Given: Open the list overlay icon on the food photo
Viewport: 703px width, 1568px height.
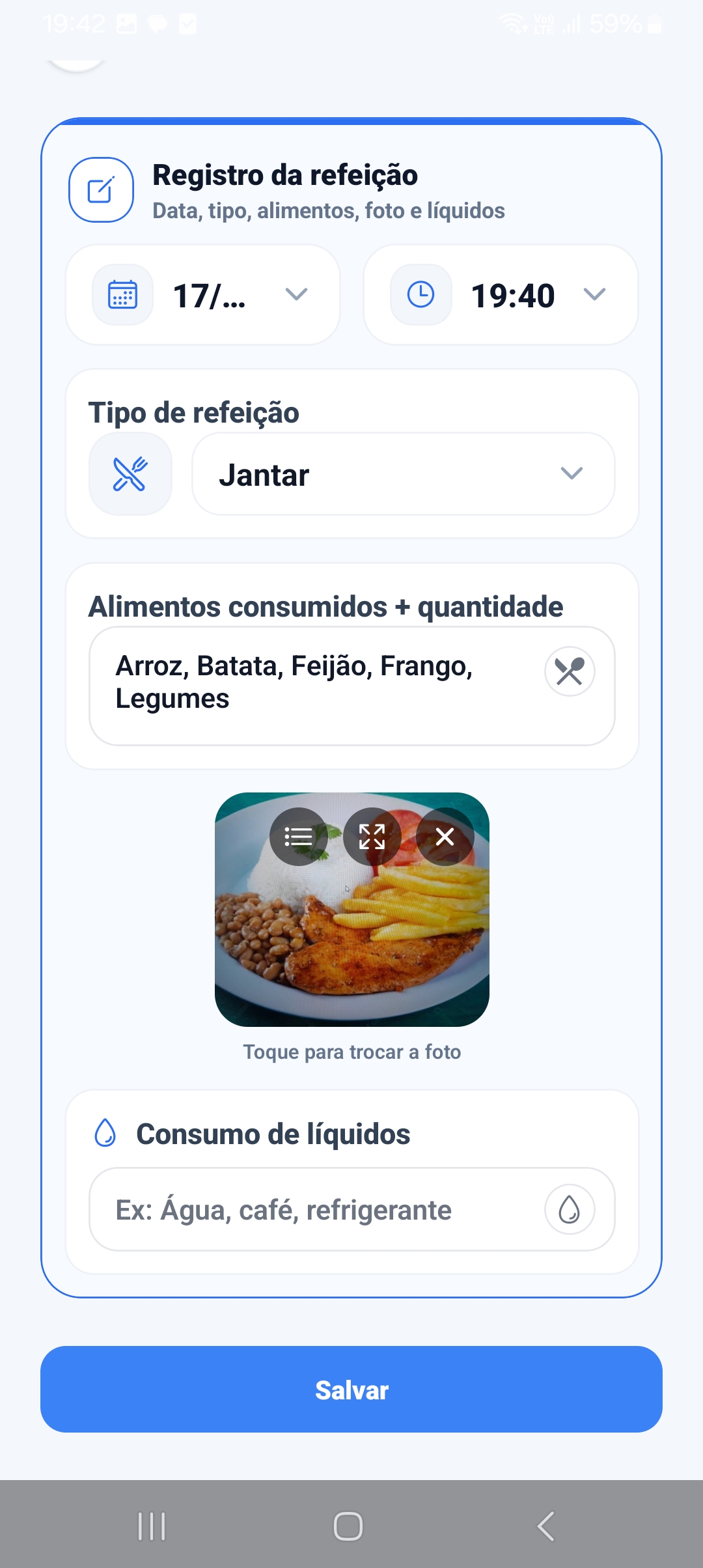Looking at the screenshot, I should pos(298,837).
